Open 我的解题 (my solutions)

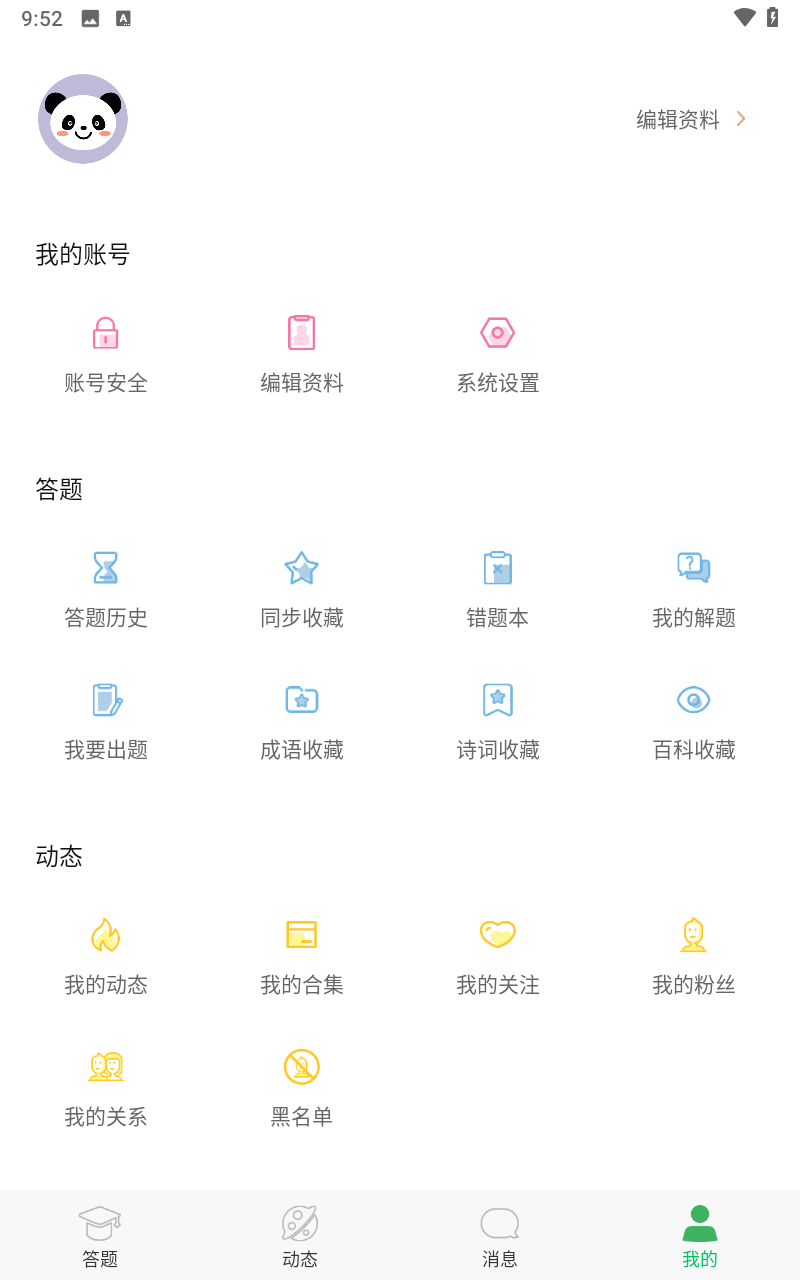[x=693, y=590]
